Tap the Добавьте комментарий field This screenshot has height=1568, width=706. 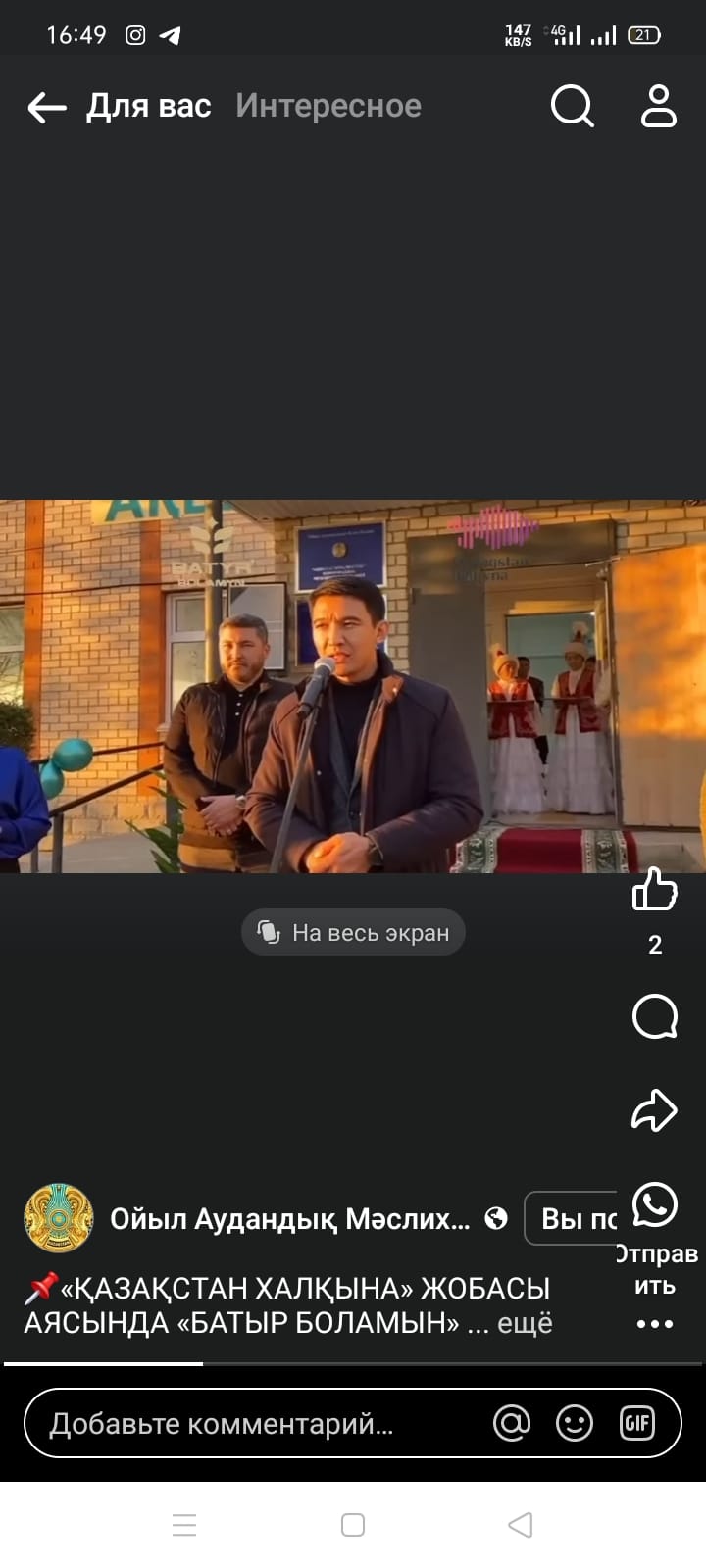click(255, 1423)
